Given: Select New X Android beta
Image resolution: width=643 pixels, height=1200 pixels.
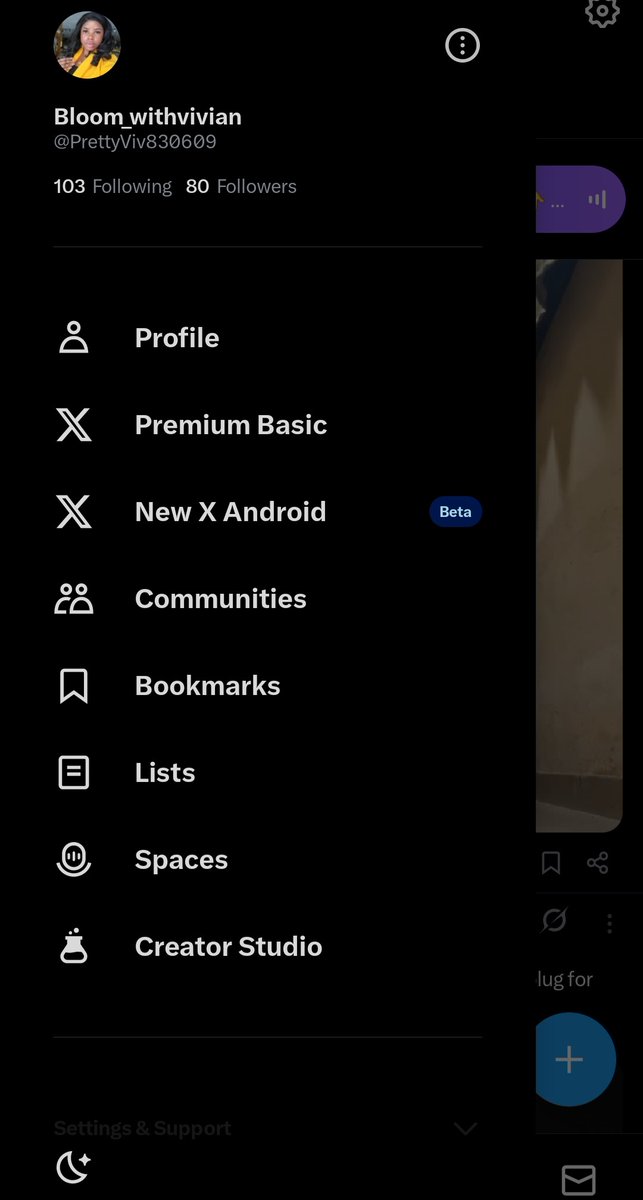Looking at the screenshot, I should [268, 512].
